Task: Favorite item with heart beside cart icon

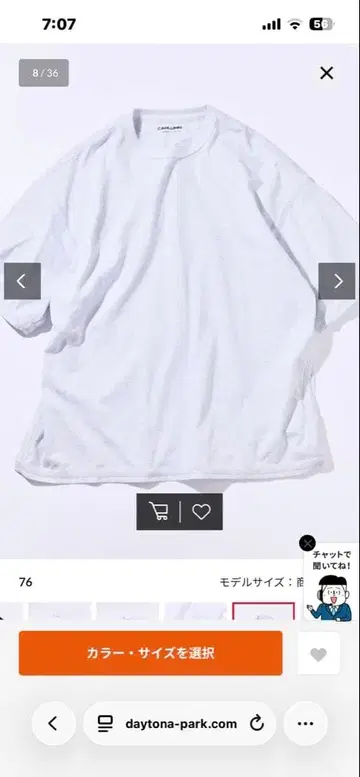Action: tap(201, 511)
